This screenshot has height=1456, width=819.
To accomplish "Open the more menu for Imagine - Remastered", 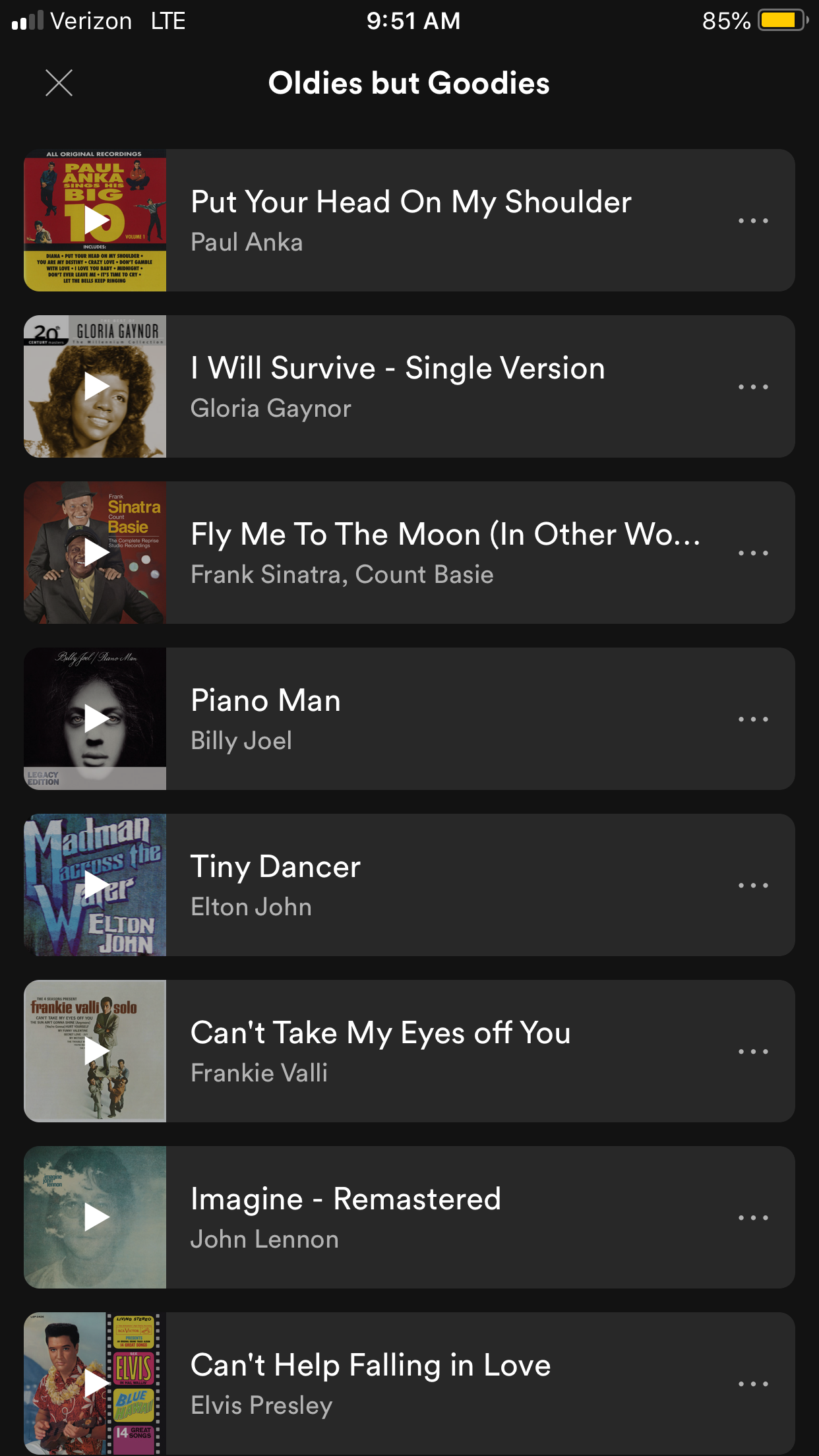I will (753, 1218).
